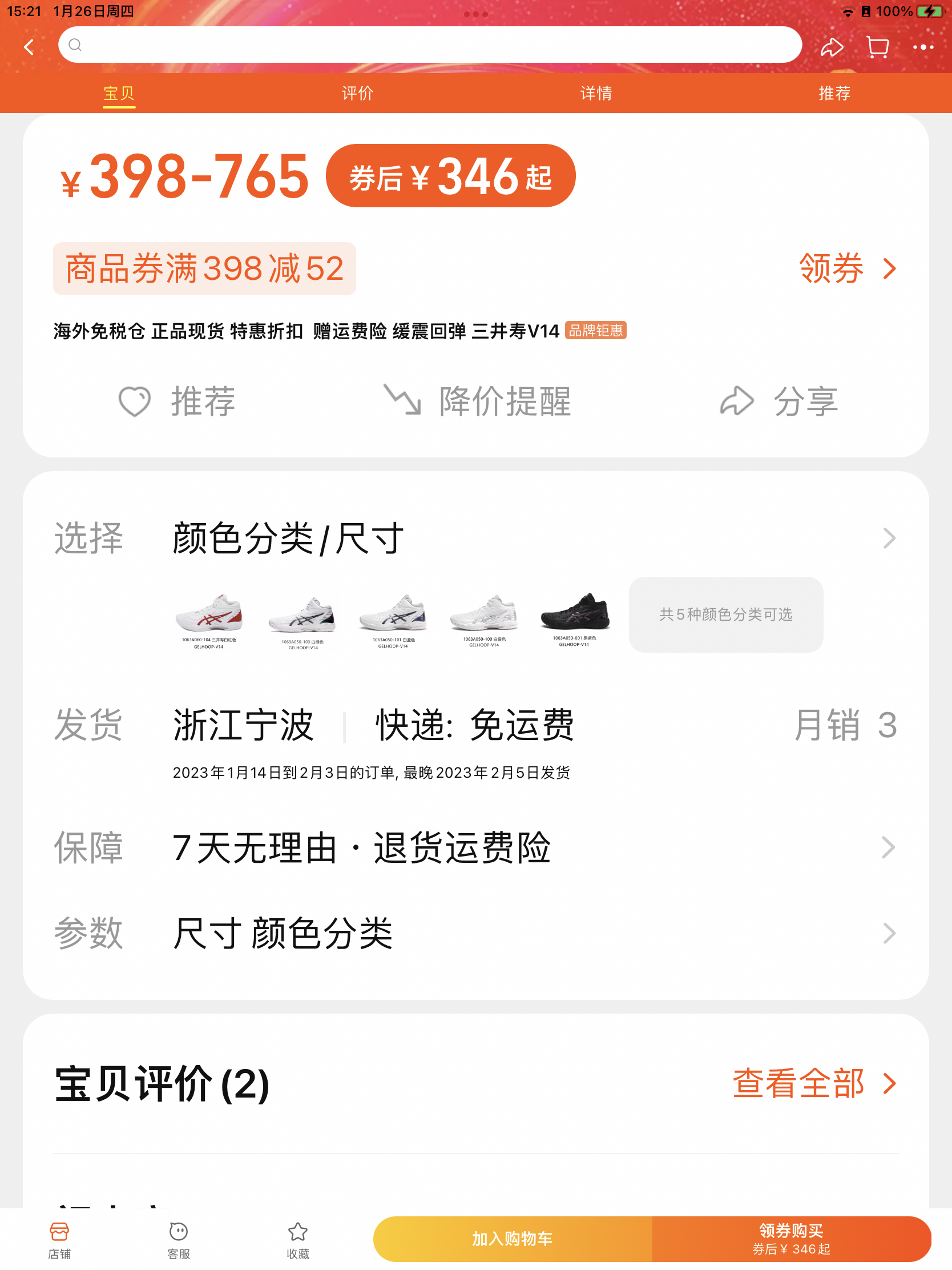952x1270 pixels.
Task: Open the three-dot overflow menu
Action: 923,47
